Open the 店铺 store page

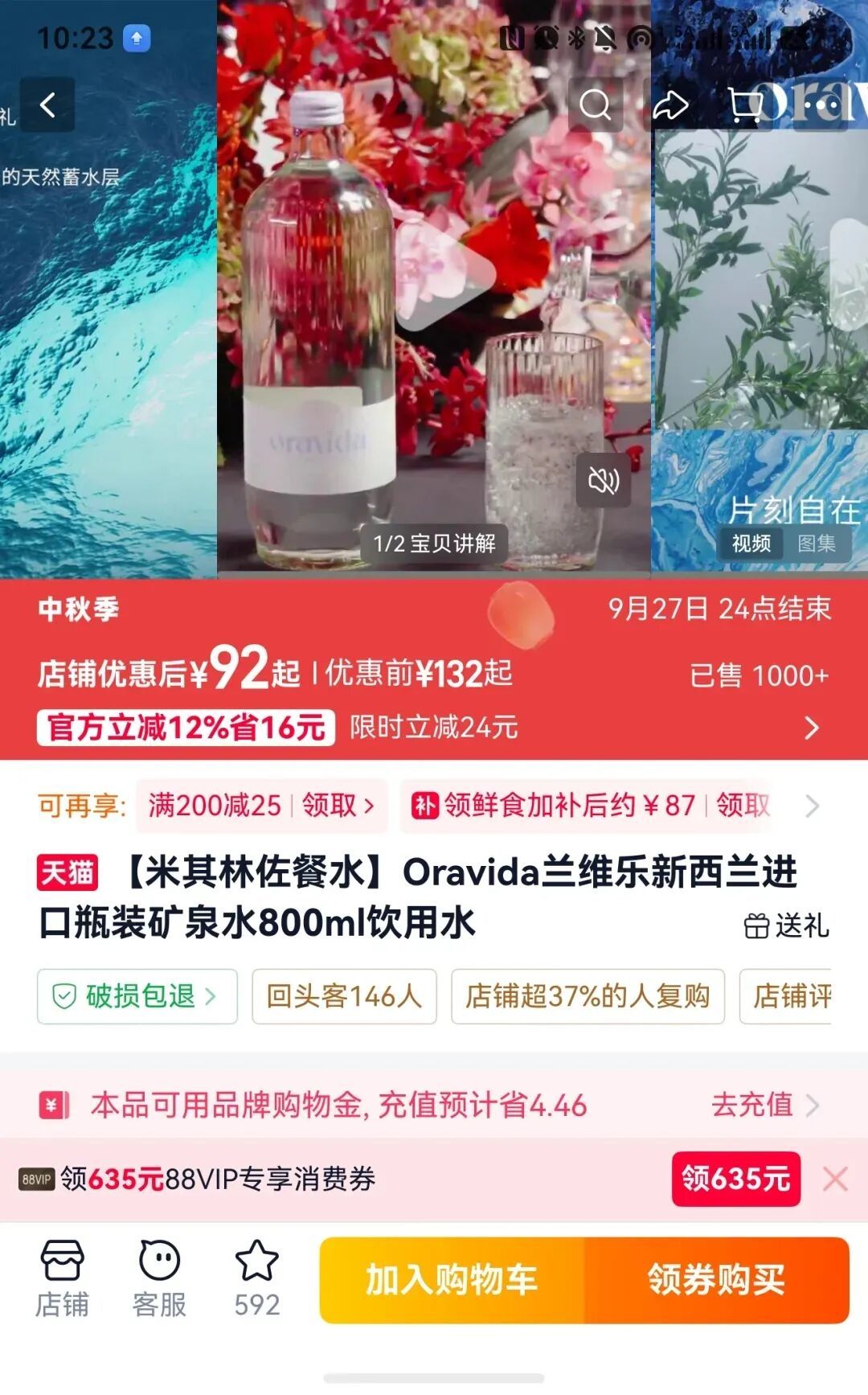pos(62,1278)
